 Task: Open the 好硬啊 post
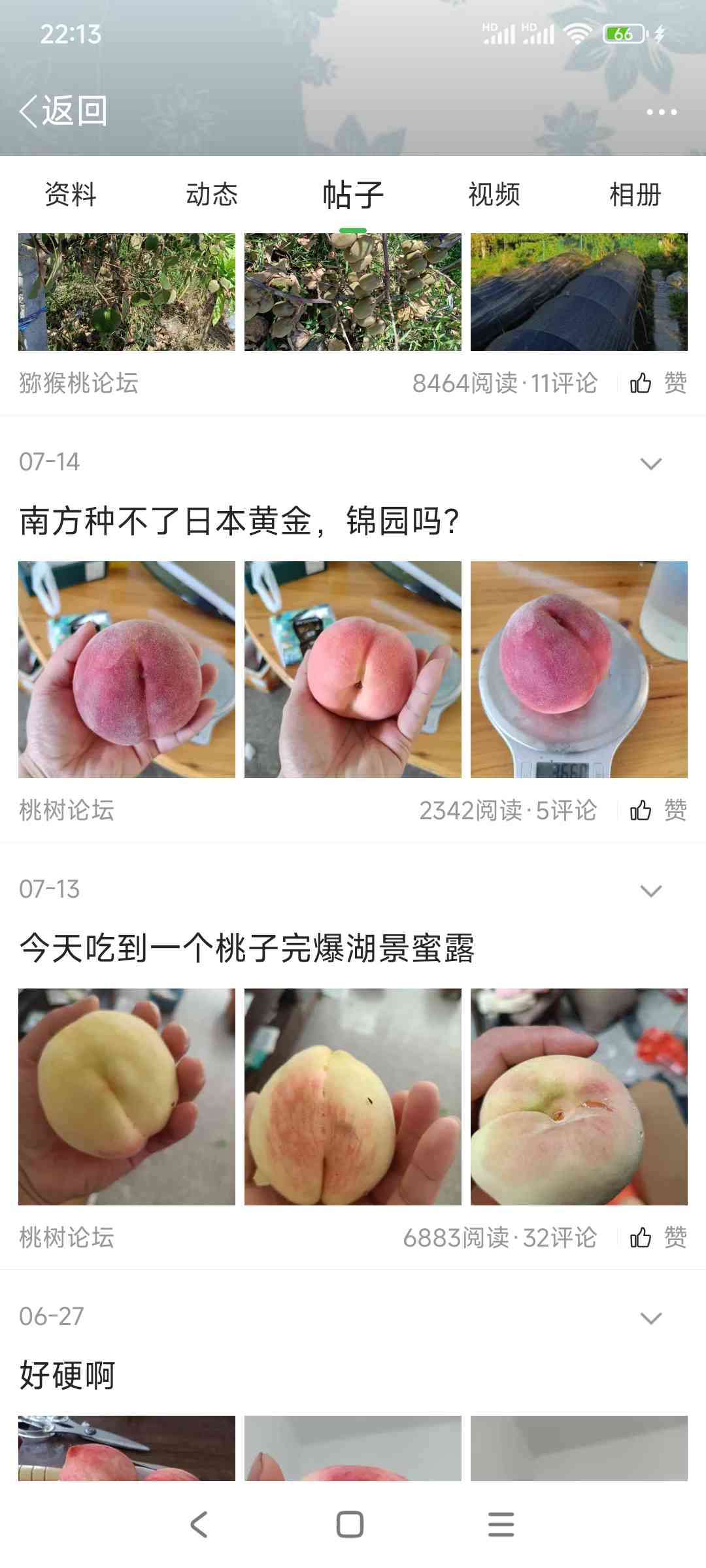[x=67, y=1375]
